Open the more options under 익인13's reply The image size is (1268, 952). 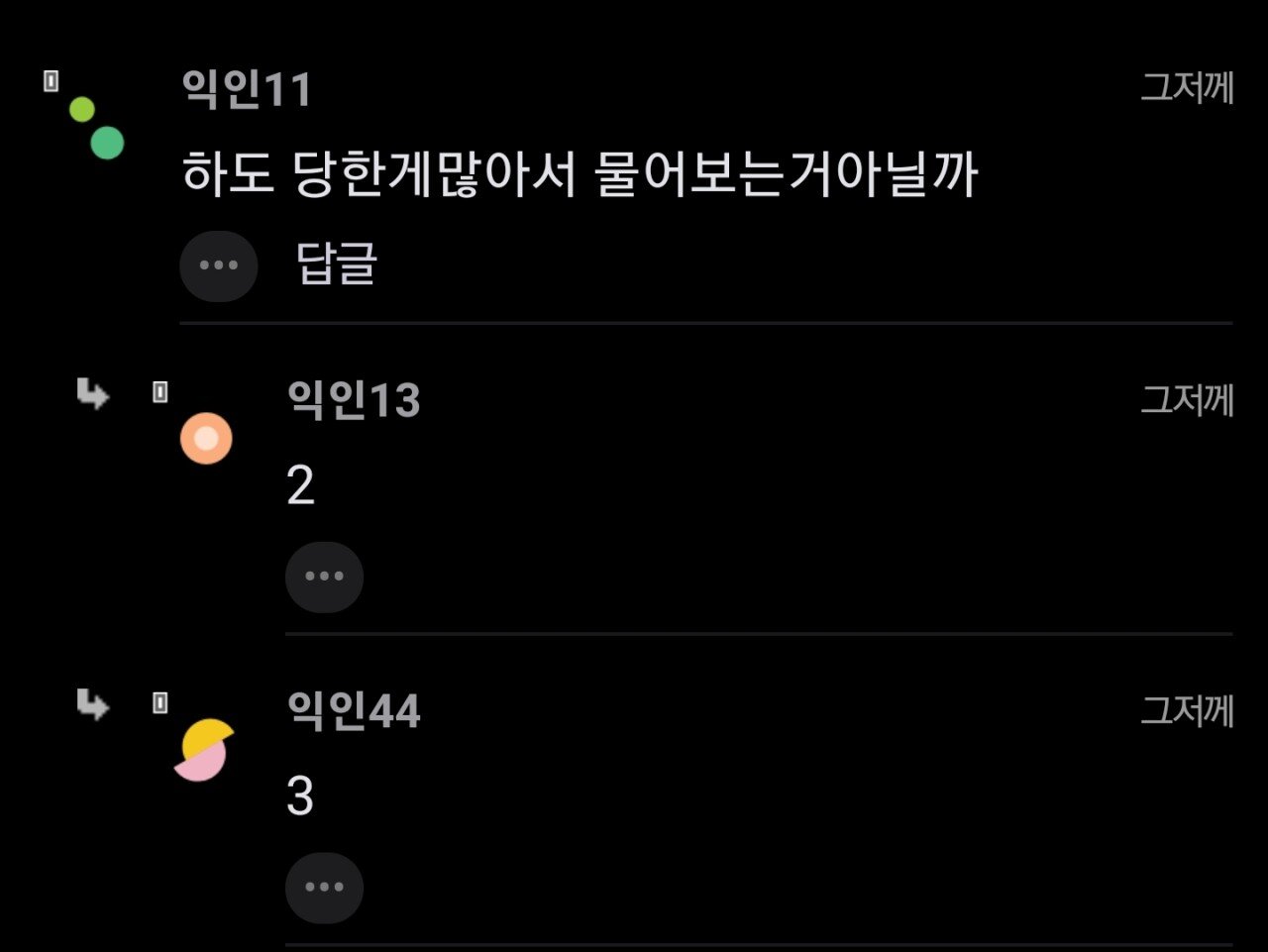click(x=324, y=577)
